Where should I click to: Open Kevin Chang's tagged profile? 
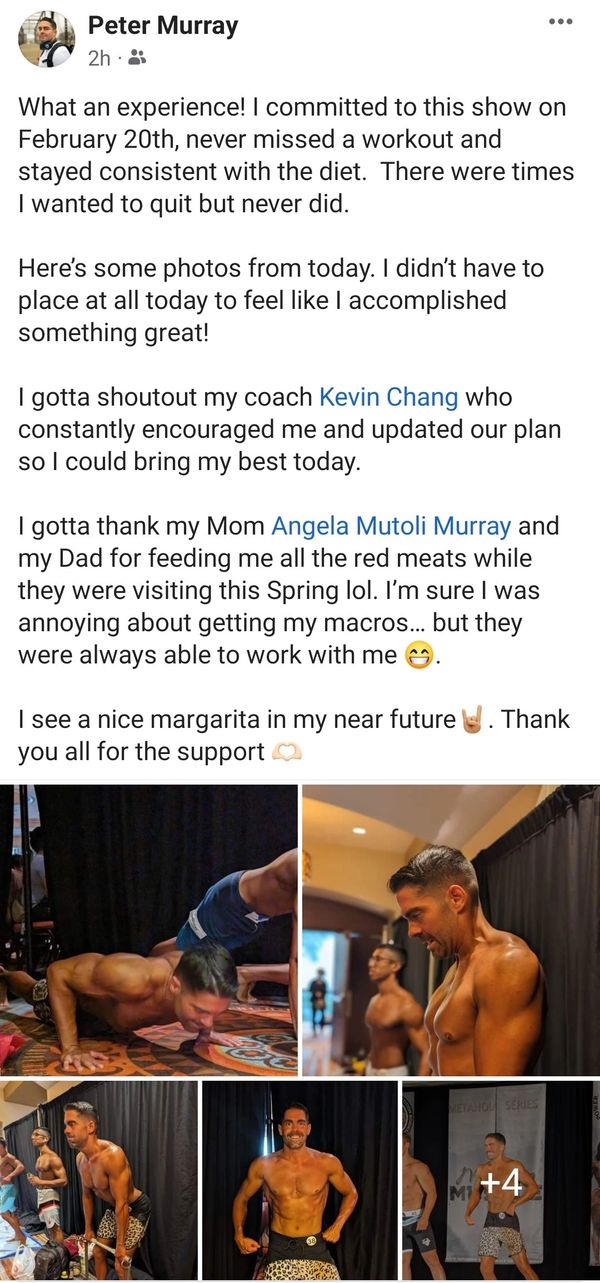click(x=388, y=397)
